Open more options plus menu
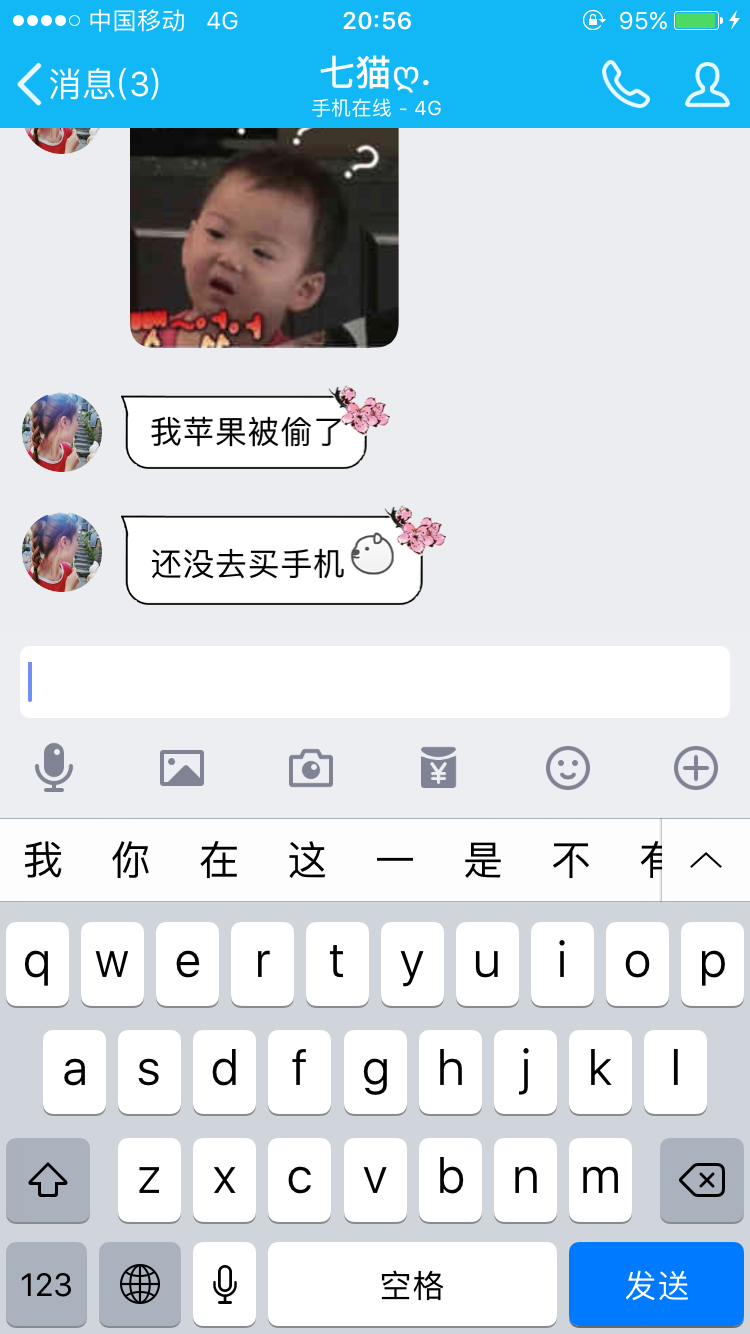This screenshot has height=1334, width=750. pos(696,768)
